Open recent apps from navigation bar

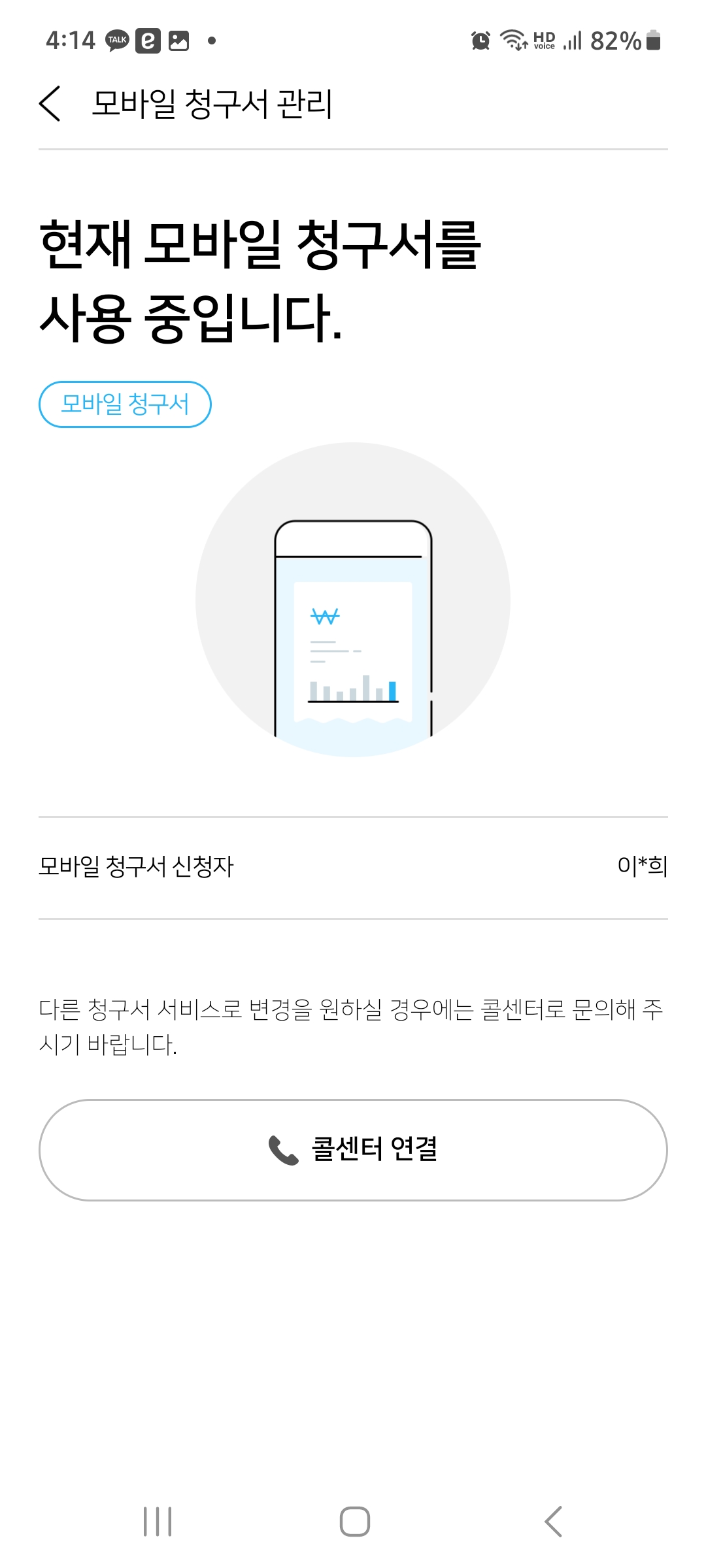[x=158, y=1521]
